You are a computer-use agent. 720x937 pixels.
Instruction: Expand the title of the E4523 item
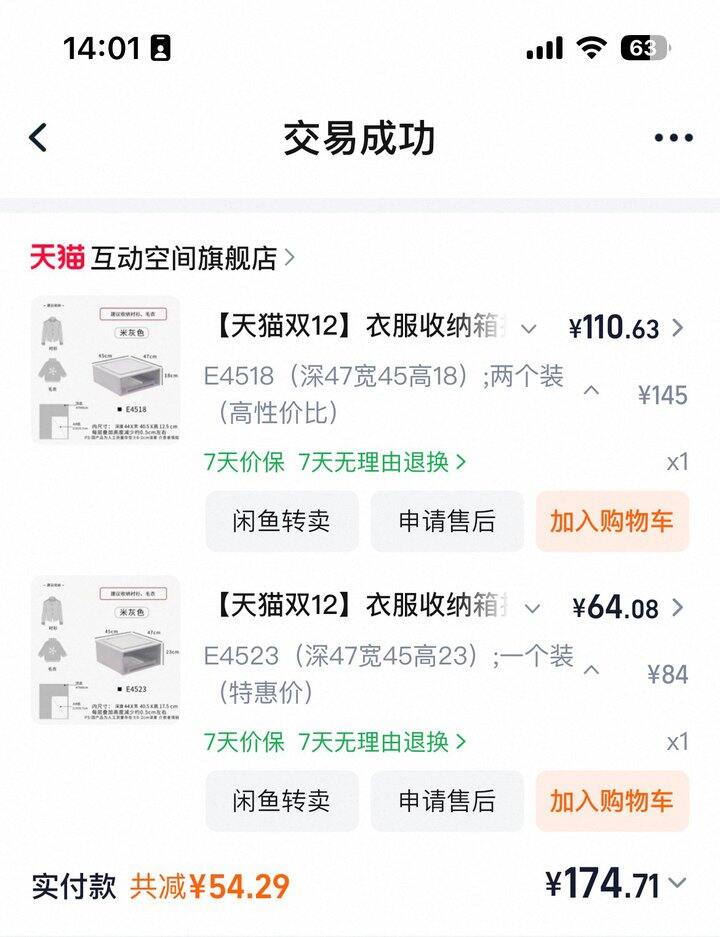532,608
